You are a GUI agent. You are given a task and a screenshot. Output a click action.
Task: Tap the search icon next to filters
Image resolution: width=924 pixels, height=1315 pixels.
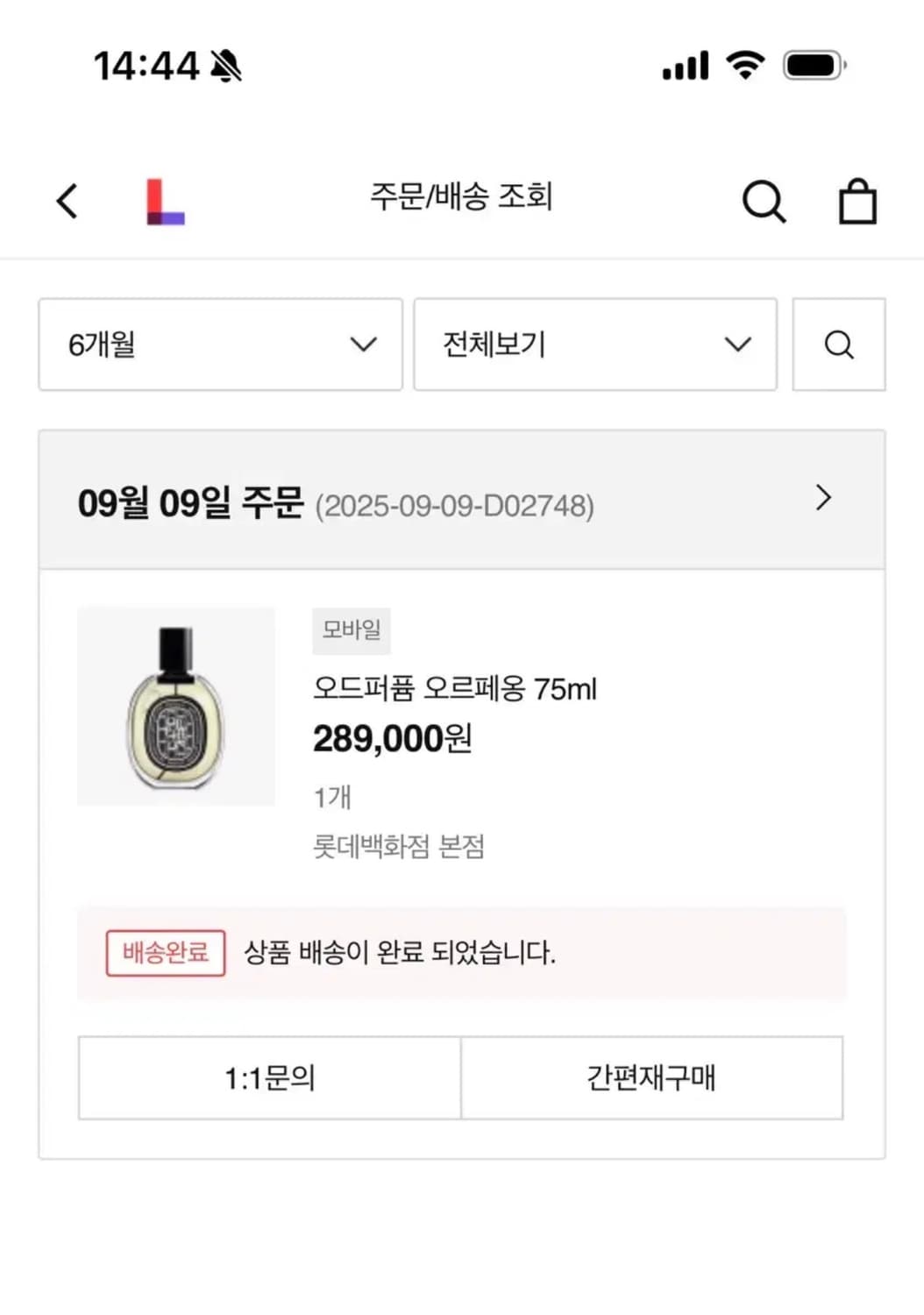coord(838,345)
